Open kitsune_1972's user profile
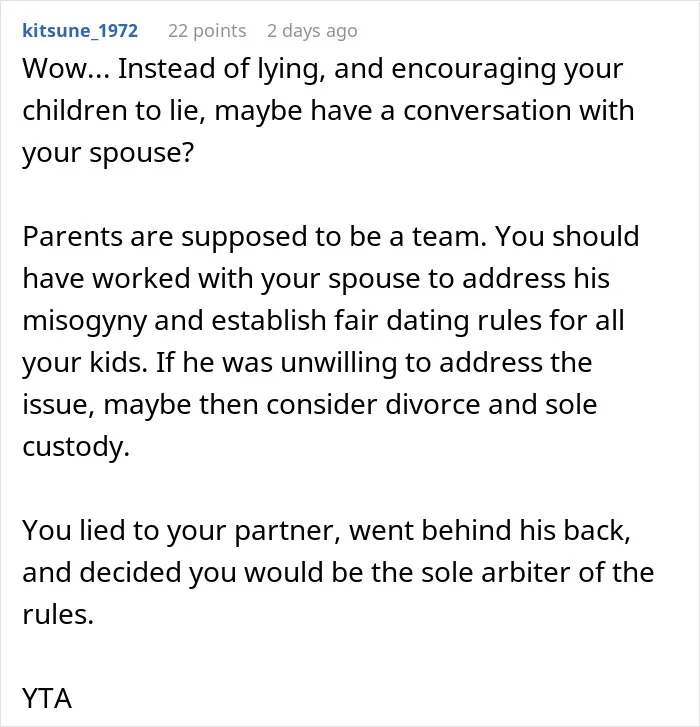The width and height of the screenshot is (700, 727). coord(80,31)
